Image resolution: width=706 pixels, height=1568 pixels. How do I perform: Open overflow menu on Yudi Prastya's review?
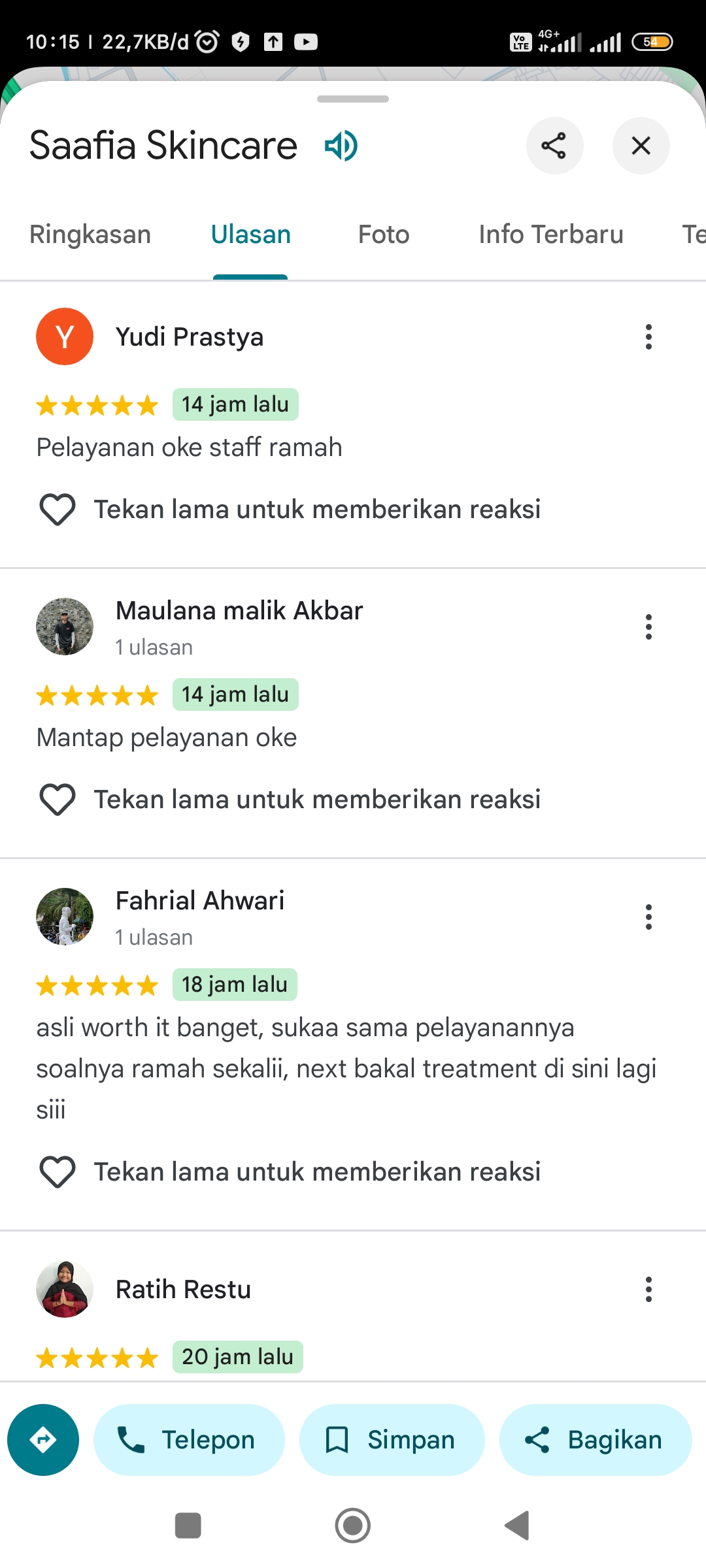click(648, 337)
